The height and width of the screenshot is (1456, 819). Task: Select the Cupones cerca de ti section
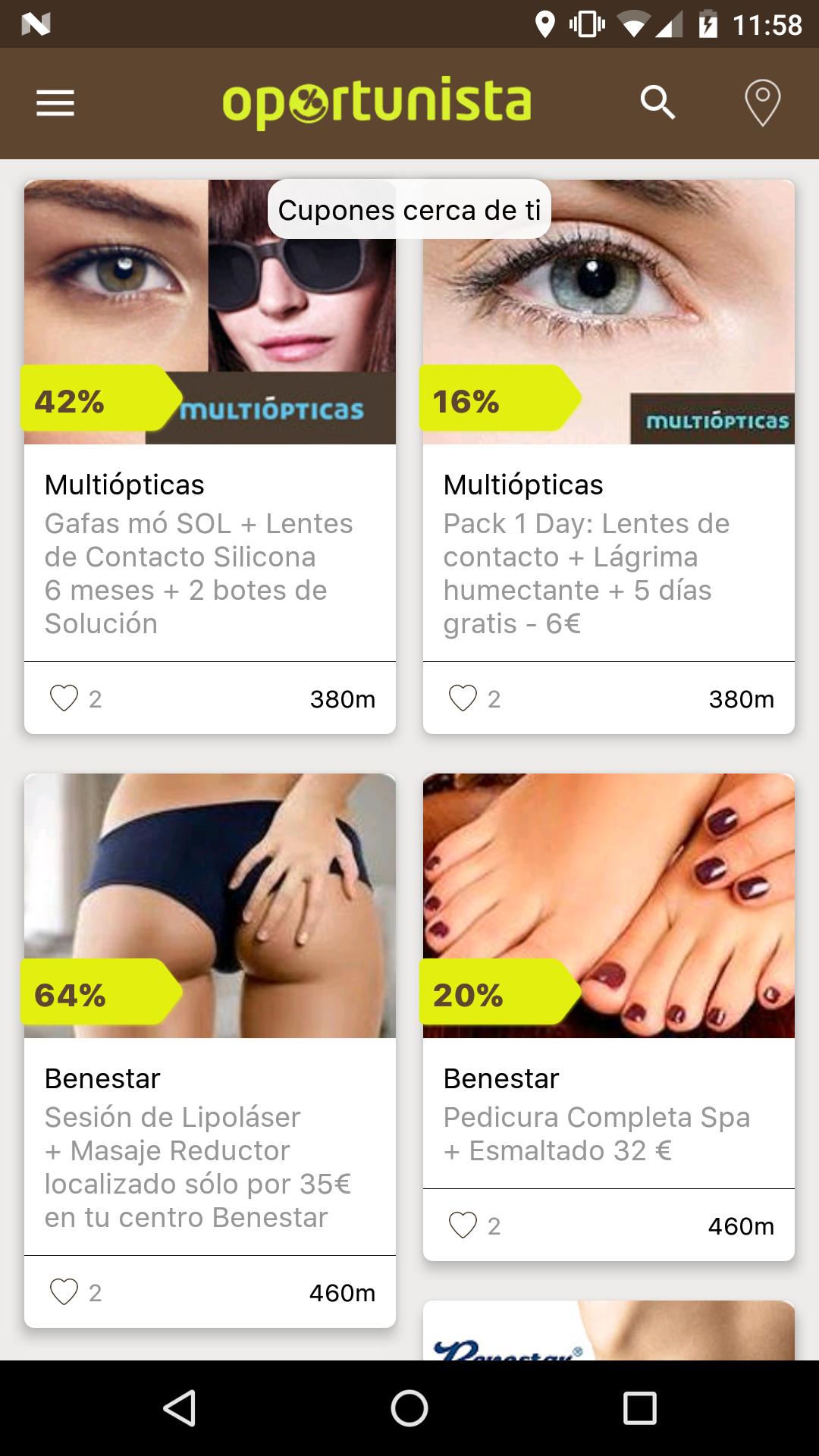[409, 210]
